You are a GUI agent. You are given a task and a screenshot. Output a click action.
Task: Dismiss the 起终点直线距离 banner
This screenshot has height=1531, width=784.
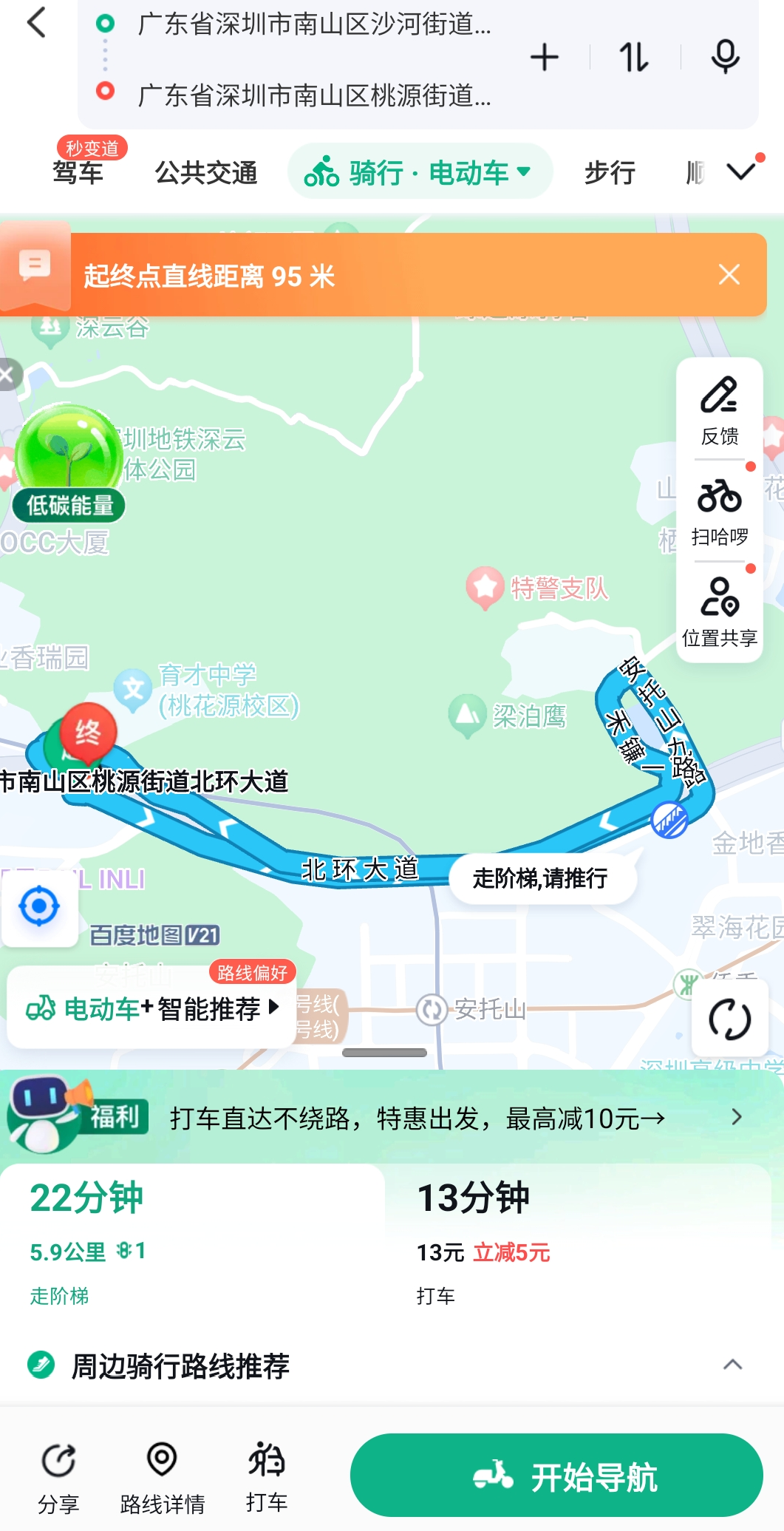[729, 275]
